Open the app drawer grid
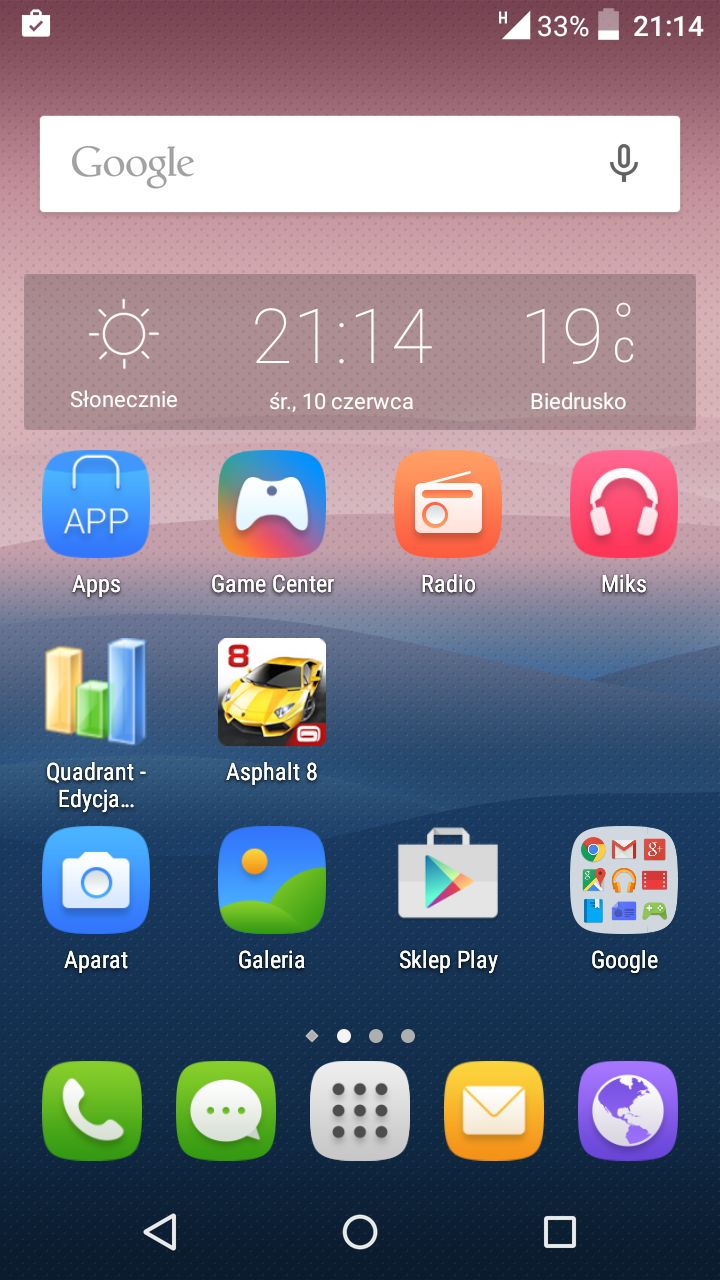The height and width of the screenshot is (1280, 720). point(360,1110)
